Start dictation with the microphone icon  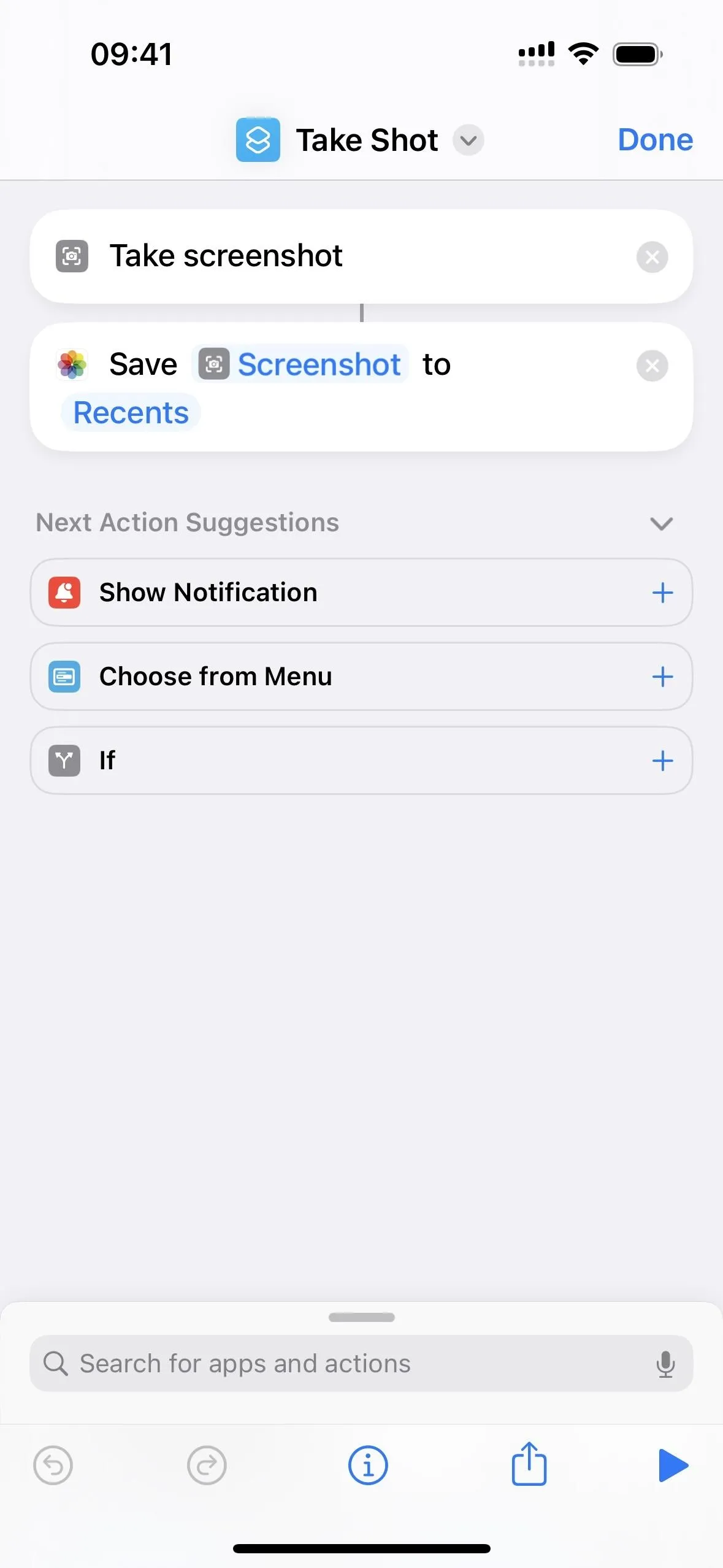click(665, 1364)
